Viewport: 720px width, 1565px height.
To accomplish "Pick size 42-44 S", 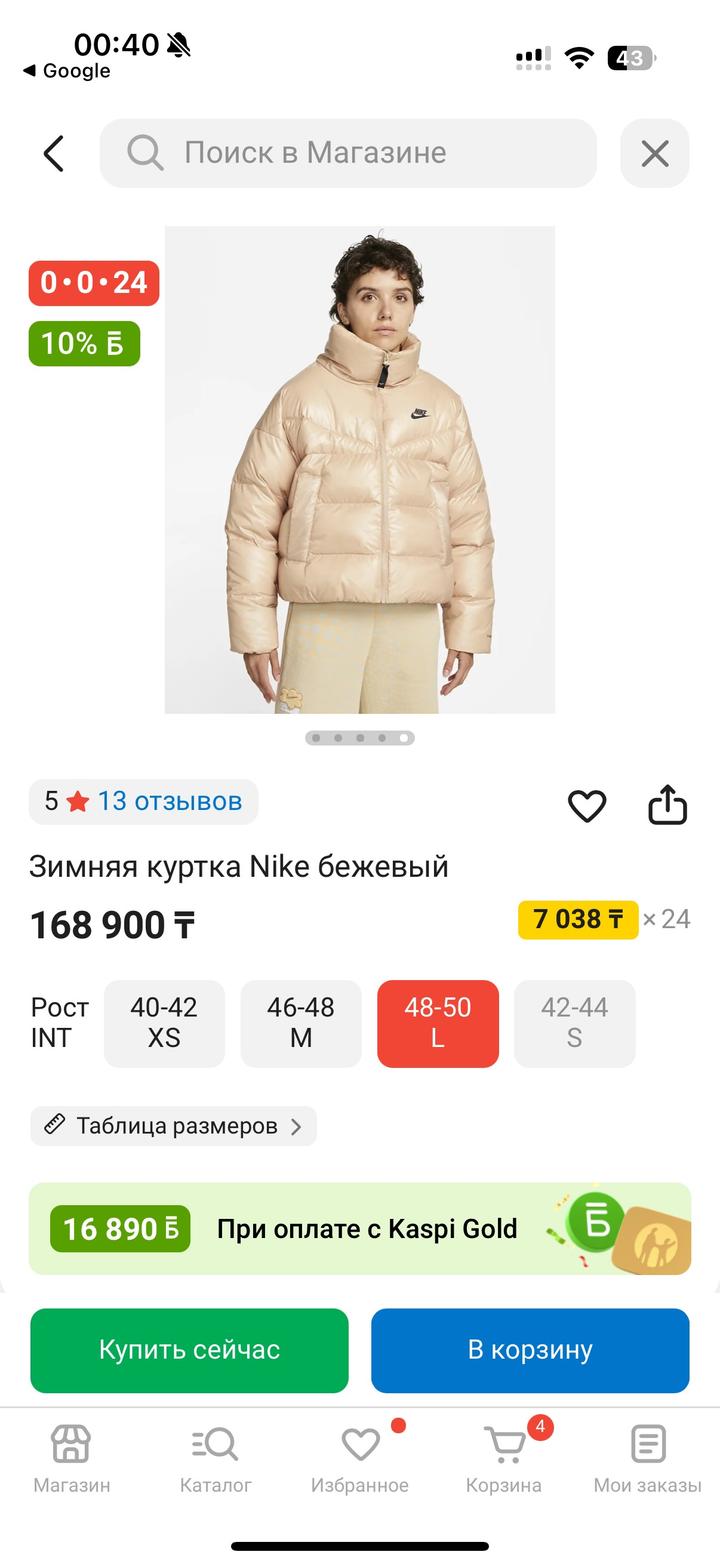I will [x=574, y=1023].
